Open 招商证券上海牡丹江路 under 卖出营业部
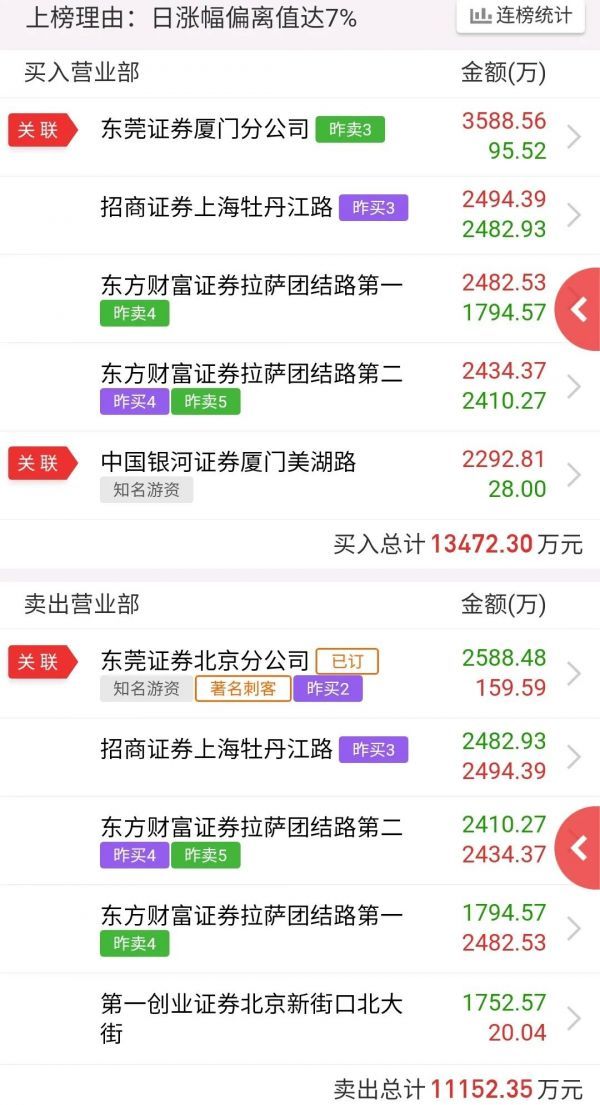 click(x=300, y=757)
